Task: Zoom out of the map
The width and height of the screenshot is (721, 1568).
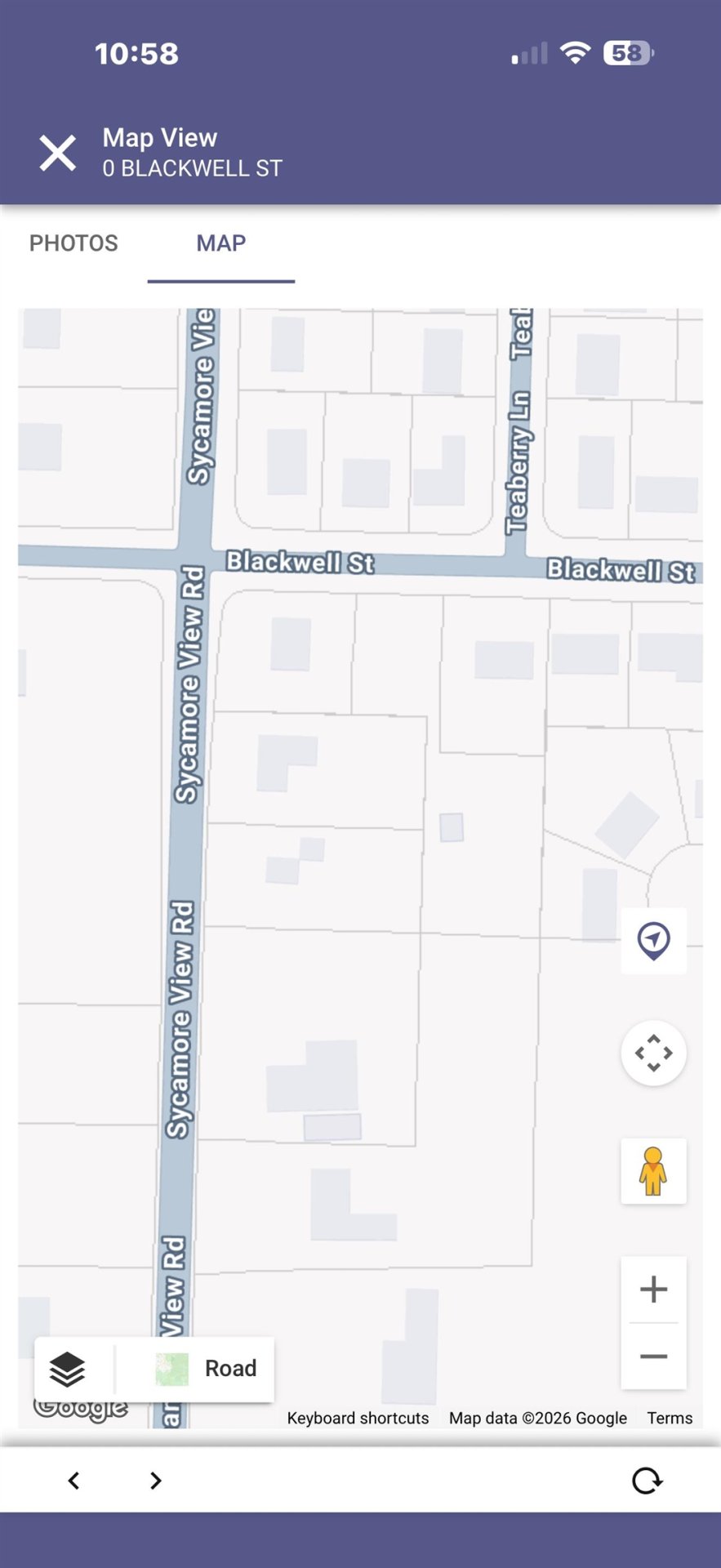Action: (653, 1356)
